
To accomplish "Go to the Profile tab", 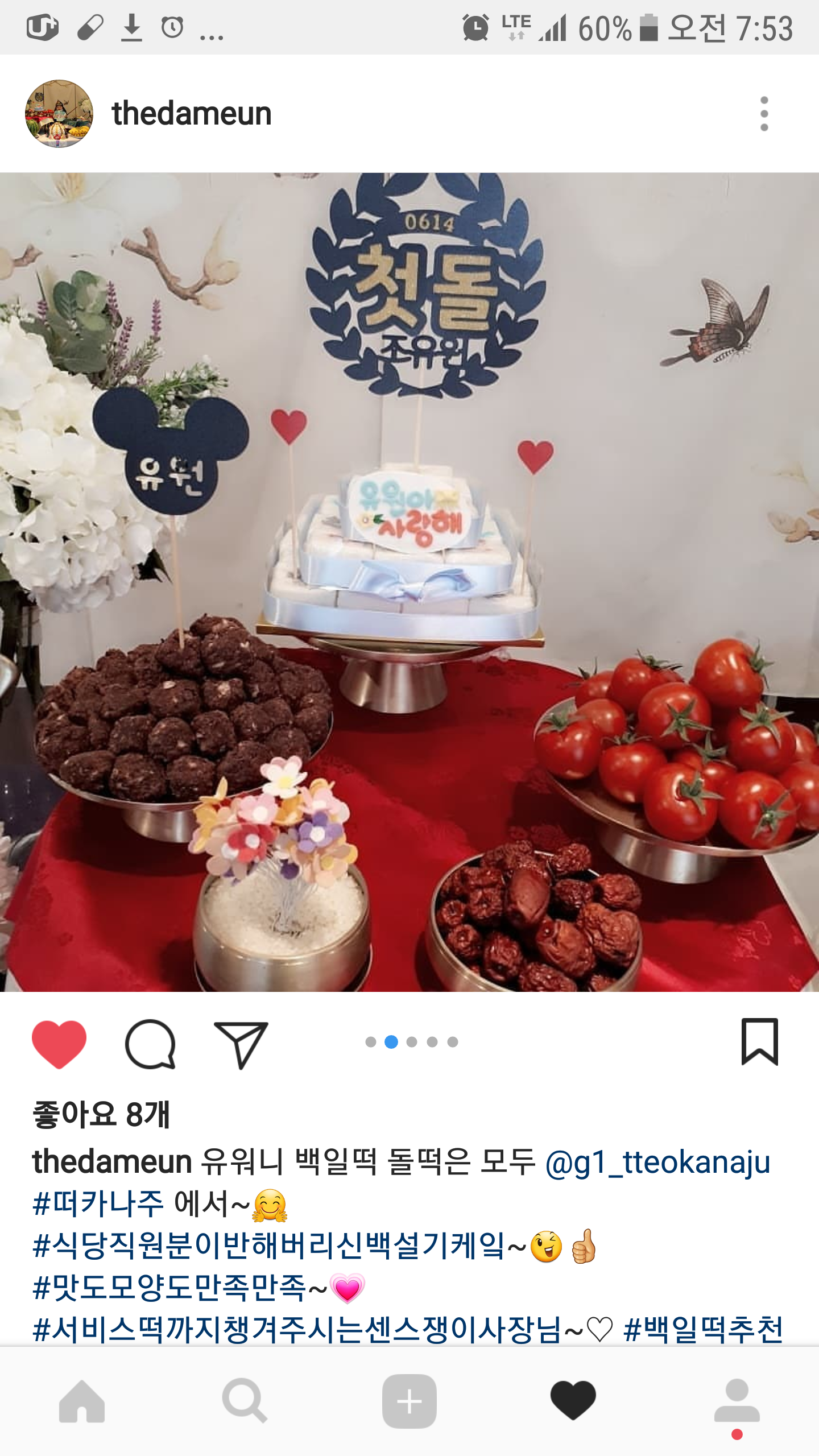I will (737, 1401).
